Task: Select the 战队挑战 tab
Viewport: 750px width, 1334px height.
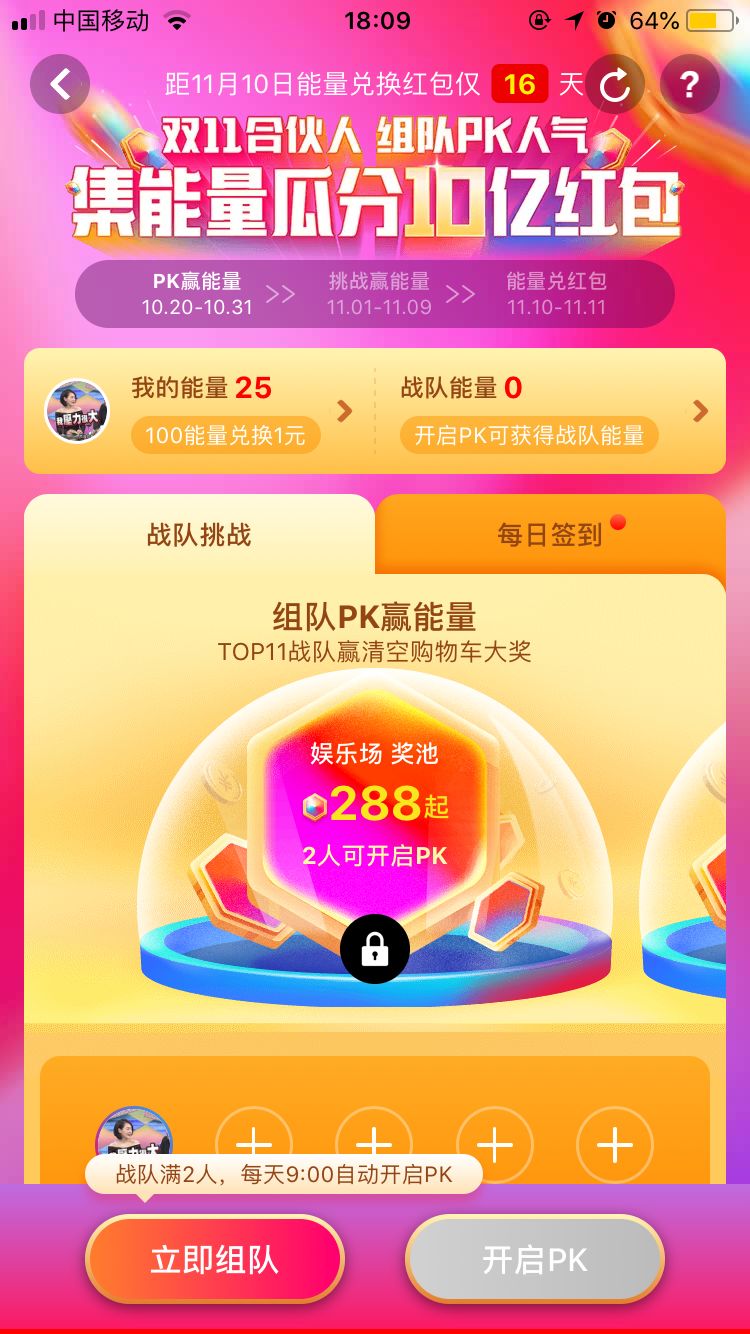Action: tap(197, 535)
